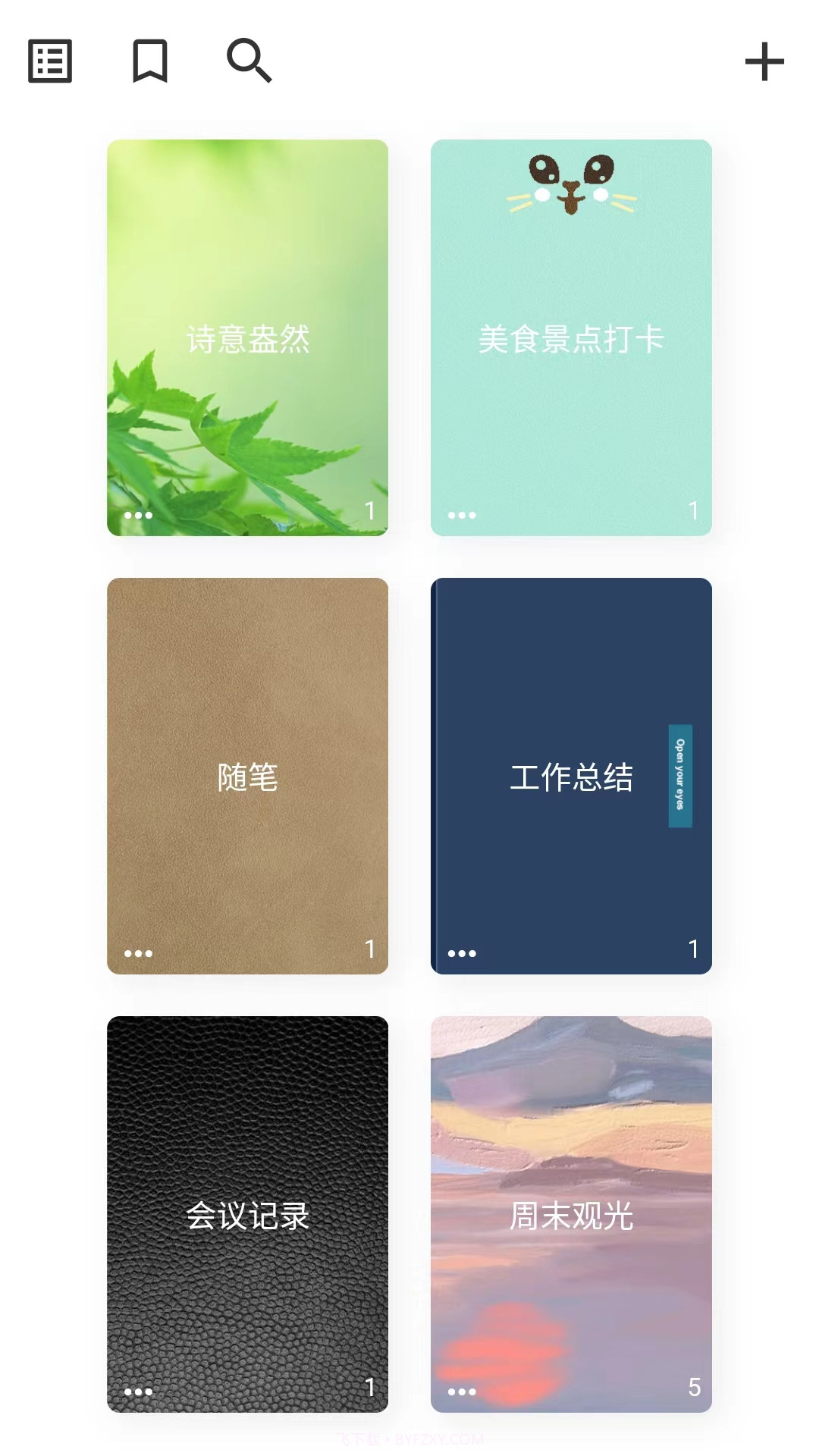Screen dimensions: 819x1456
Task: Open the 诗意盎然 notebook
Action: [x=247, y=338]
